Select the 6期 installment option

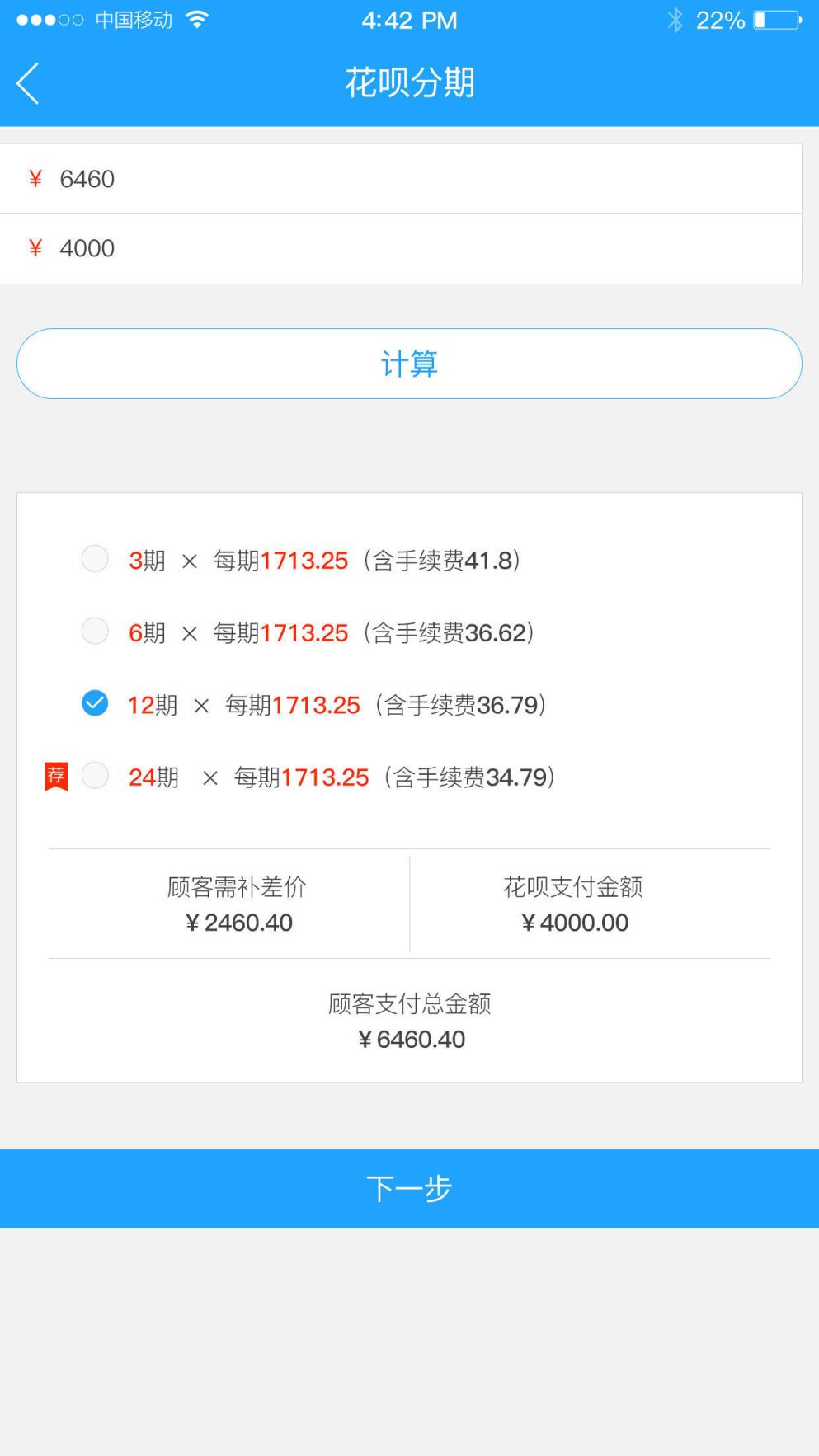[95, 632]
